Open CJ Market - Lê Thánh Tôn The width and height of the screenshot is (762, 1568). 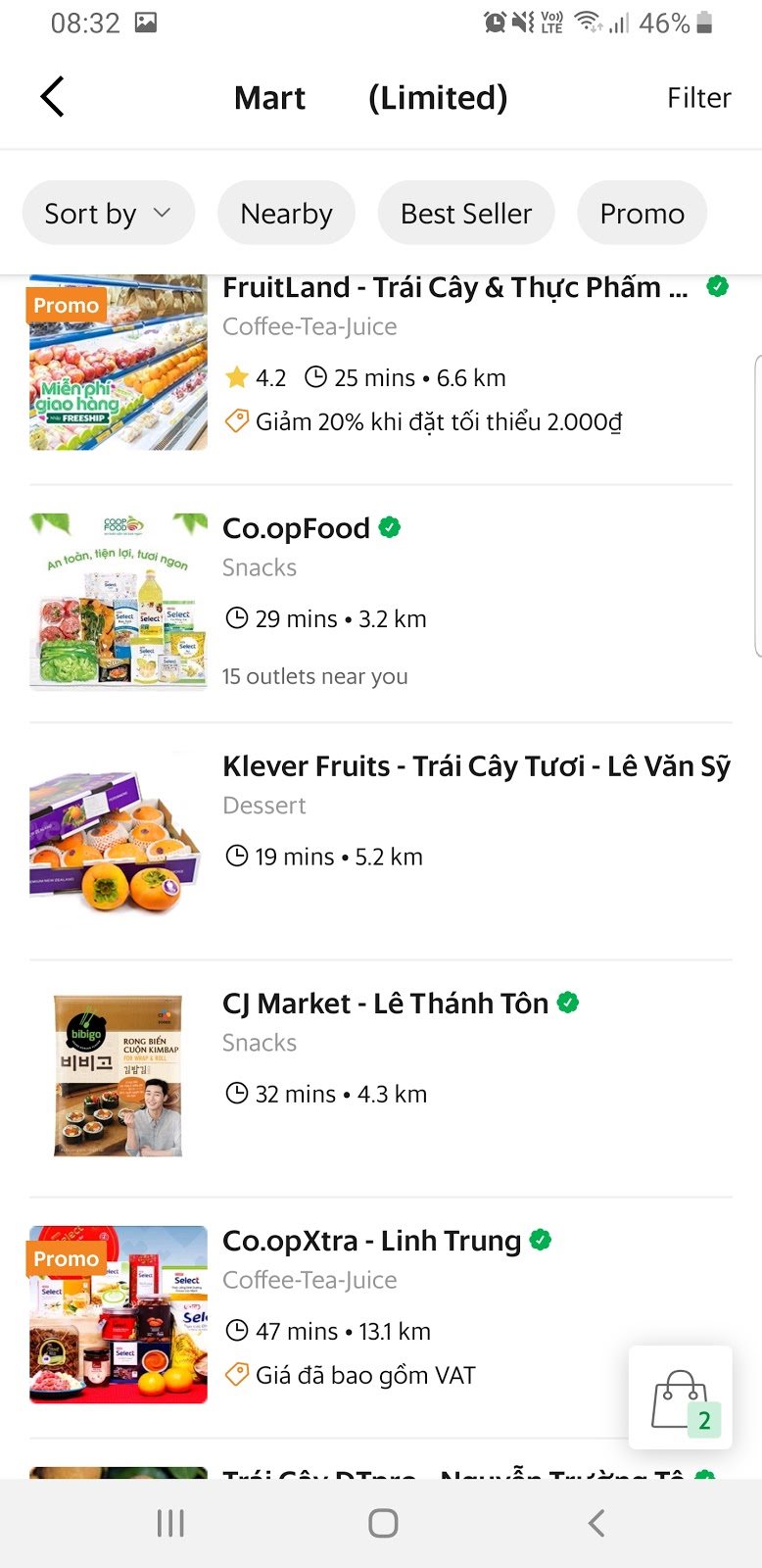coord(385,1004)
